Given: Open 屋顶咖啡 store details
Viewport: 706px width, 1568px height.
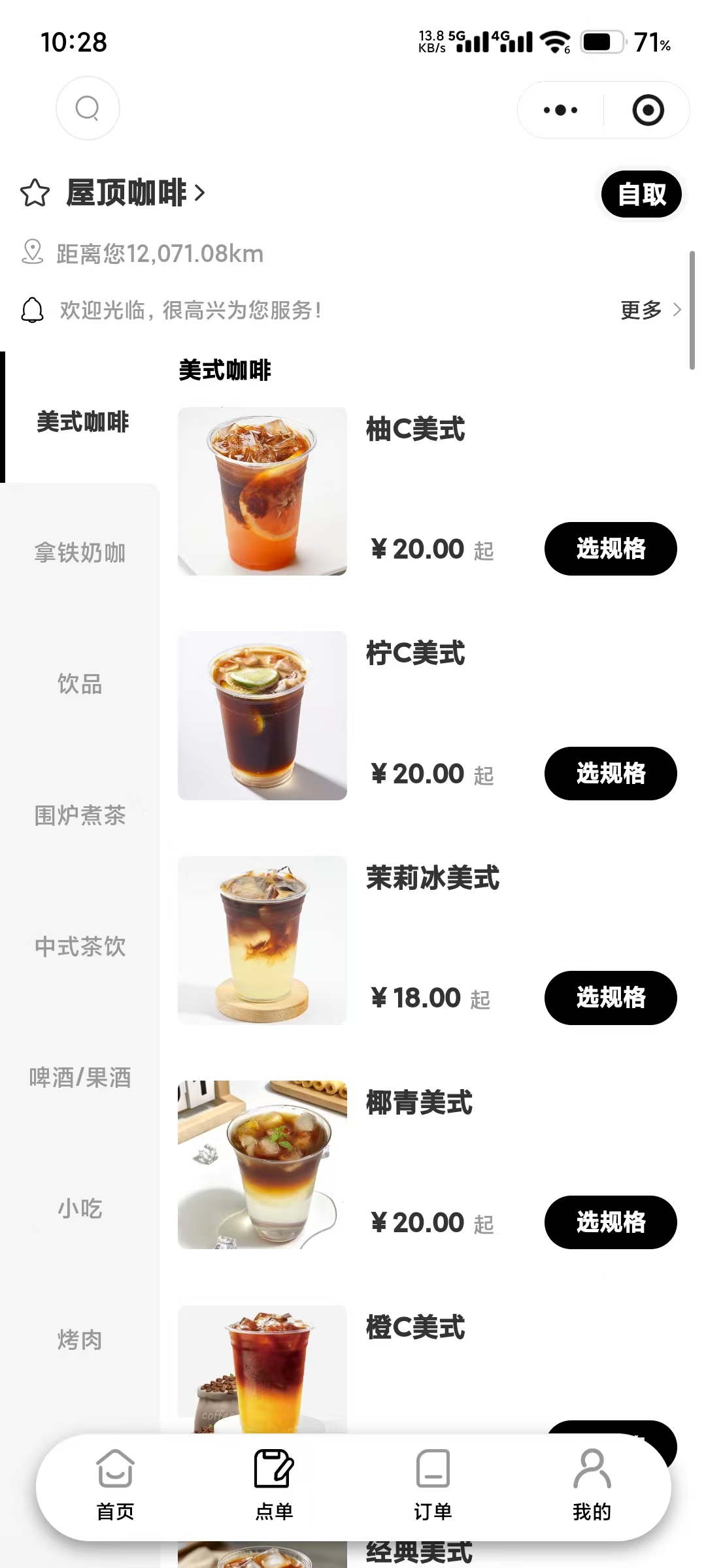Looking at the screenshot, I should click(x=136, y=193).
